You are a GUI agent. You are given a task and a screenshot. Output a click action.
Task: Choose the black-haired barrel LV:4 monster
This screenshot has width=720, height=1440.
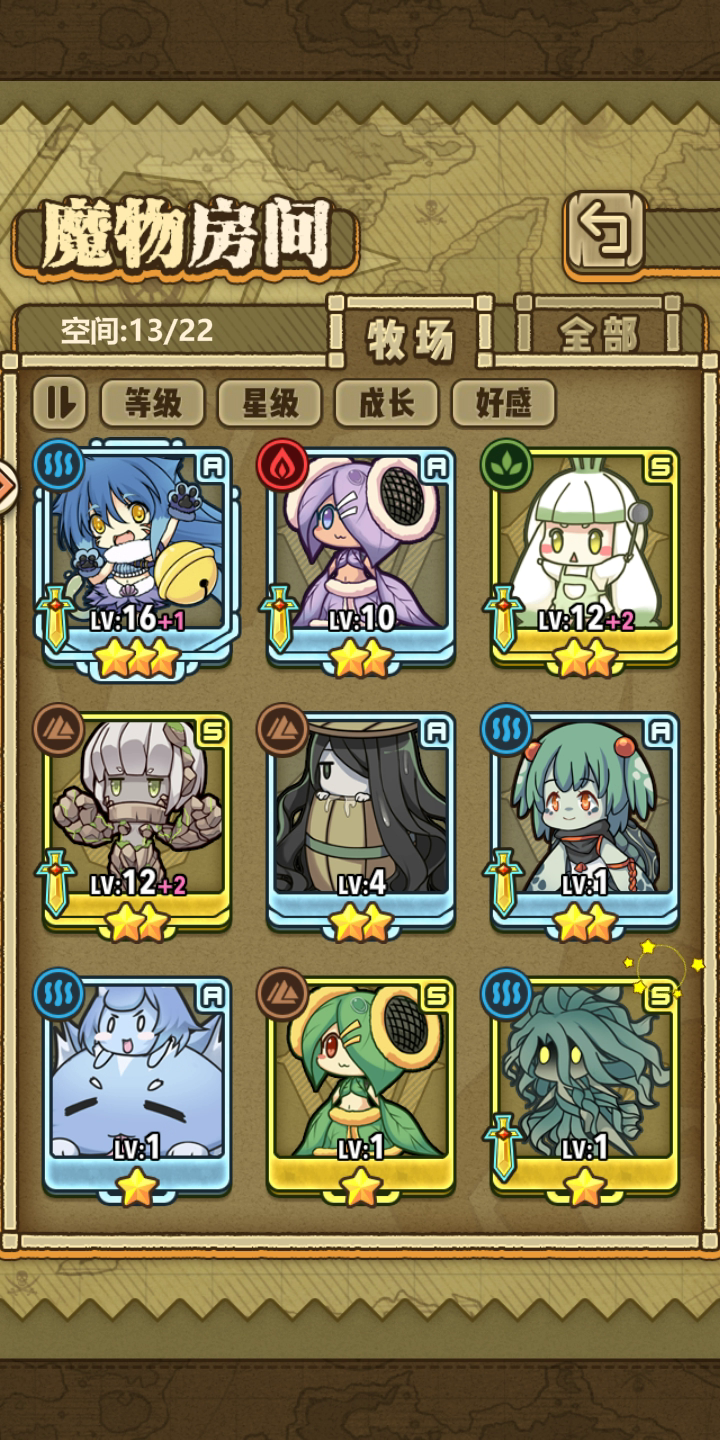[360, 822]
